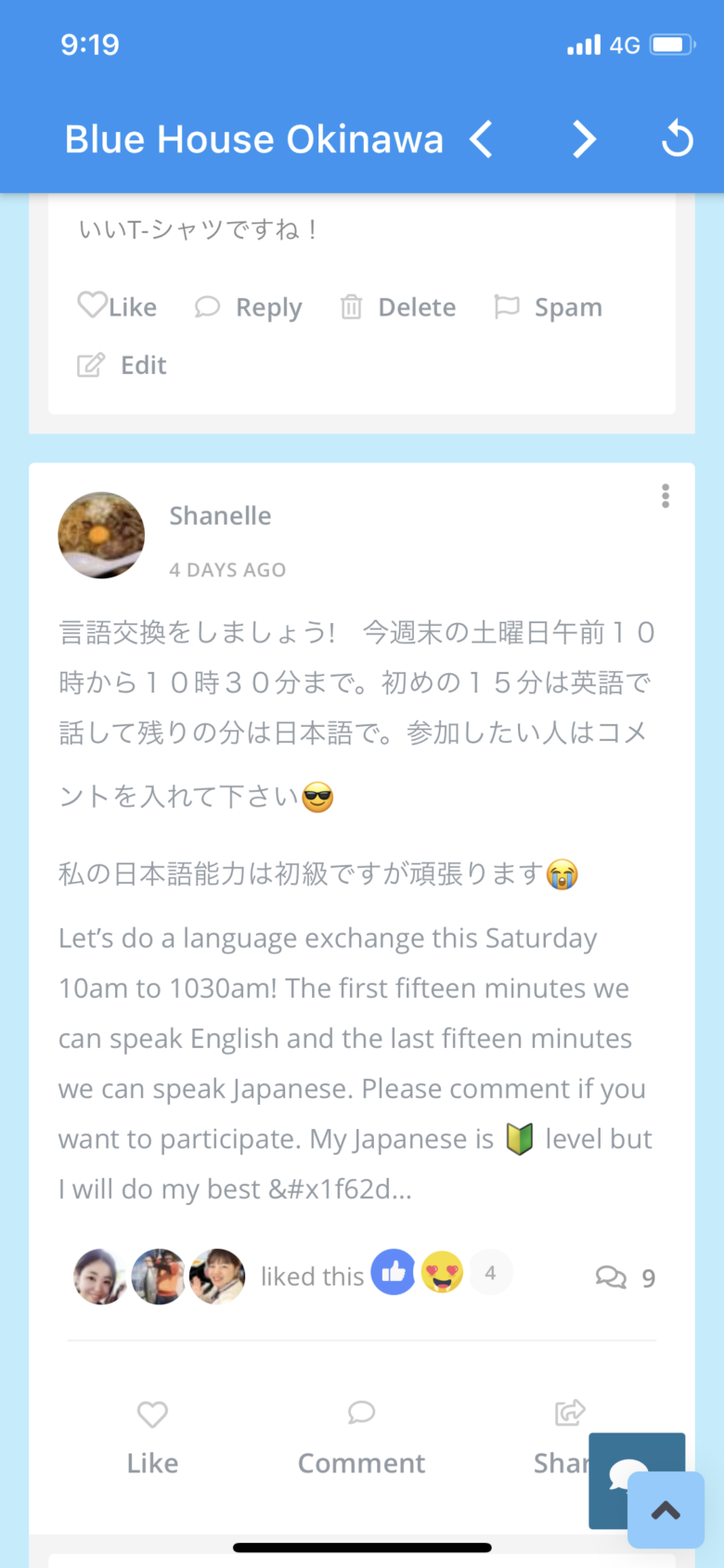View the 9 comments on Shanelle's post

click(x=626, y=1277)
